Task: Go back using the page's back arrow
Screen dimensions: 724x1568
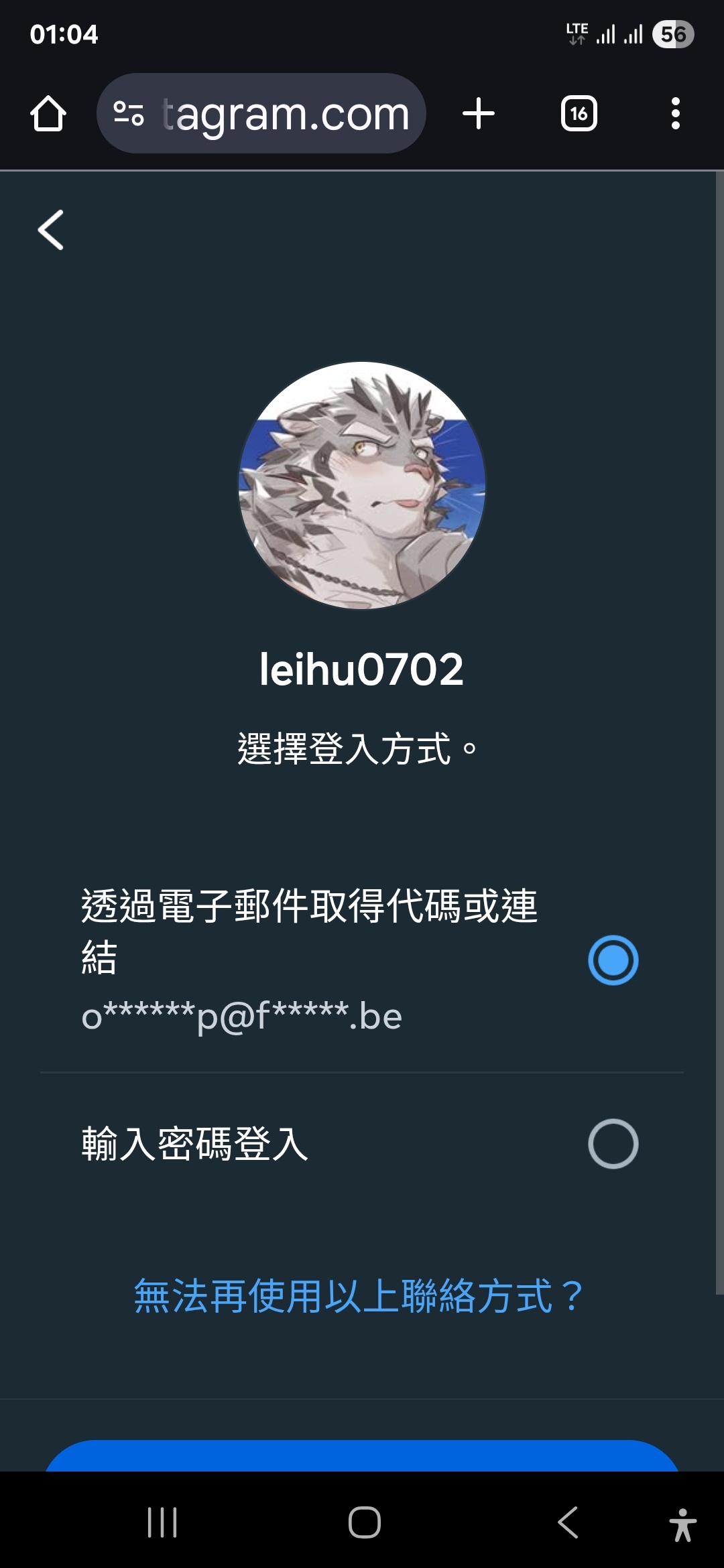Action: (x=51, y=230)
